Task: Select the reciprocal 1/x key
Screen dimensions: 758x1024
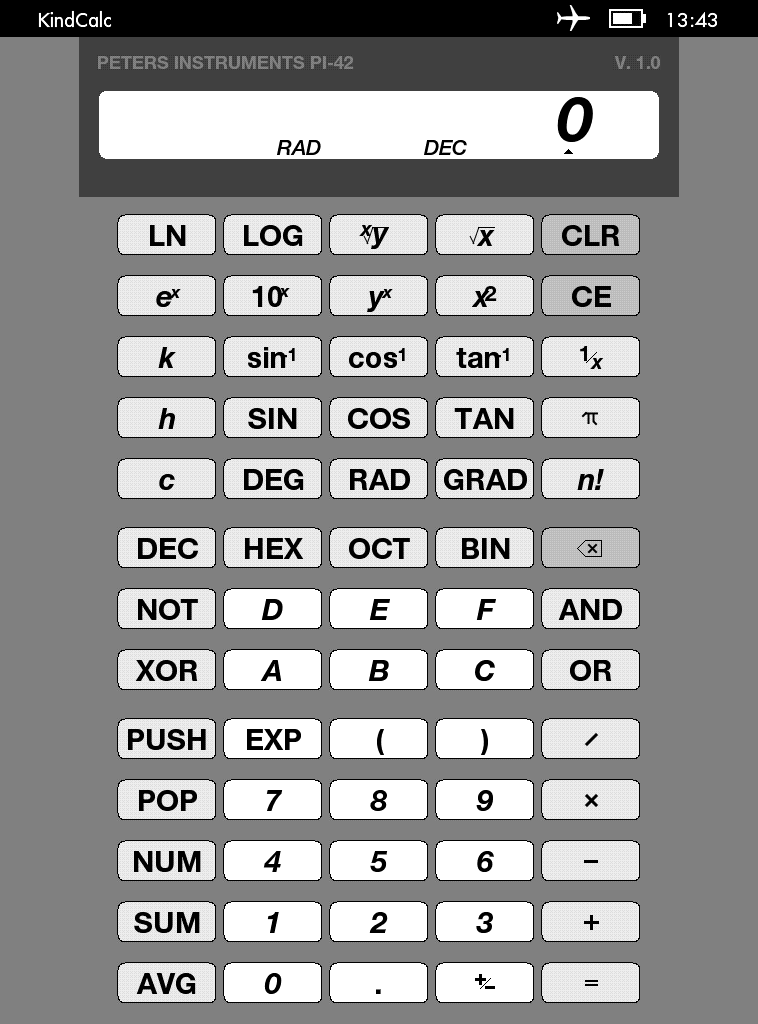Action: point(590,358)
